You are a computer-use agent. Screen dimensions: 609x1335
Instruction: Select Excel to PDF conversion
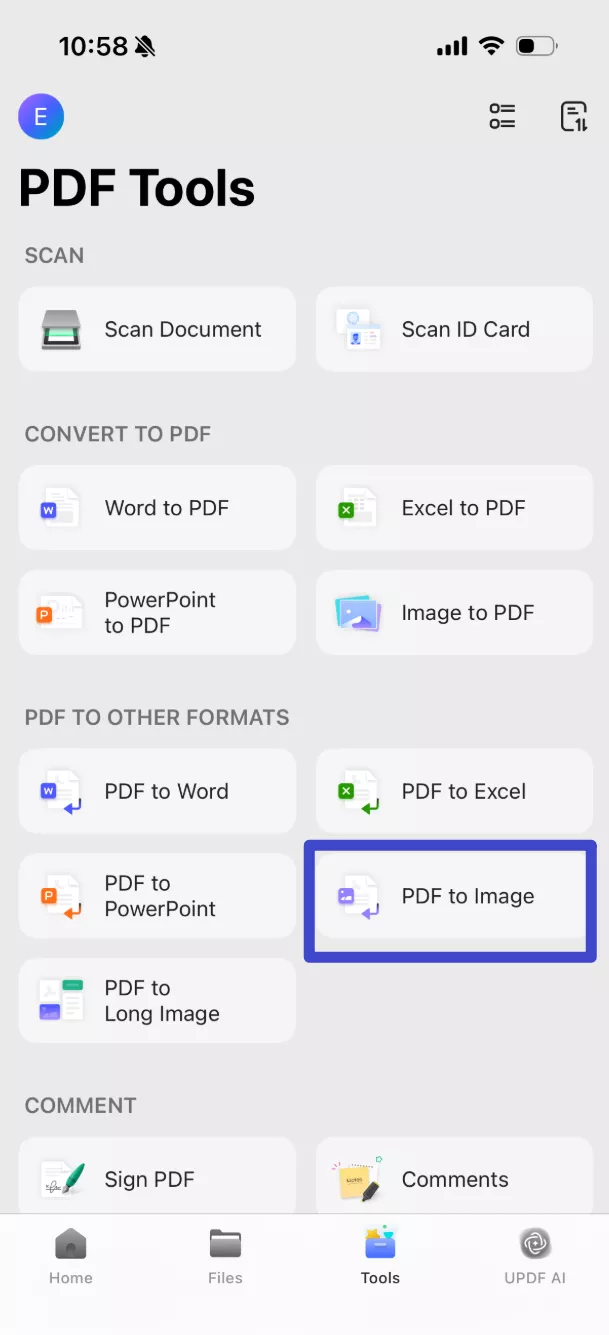pos(454,508)
